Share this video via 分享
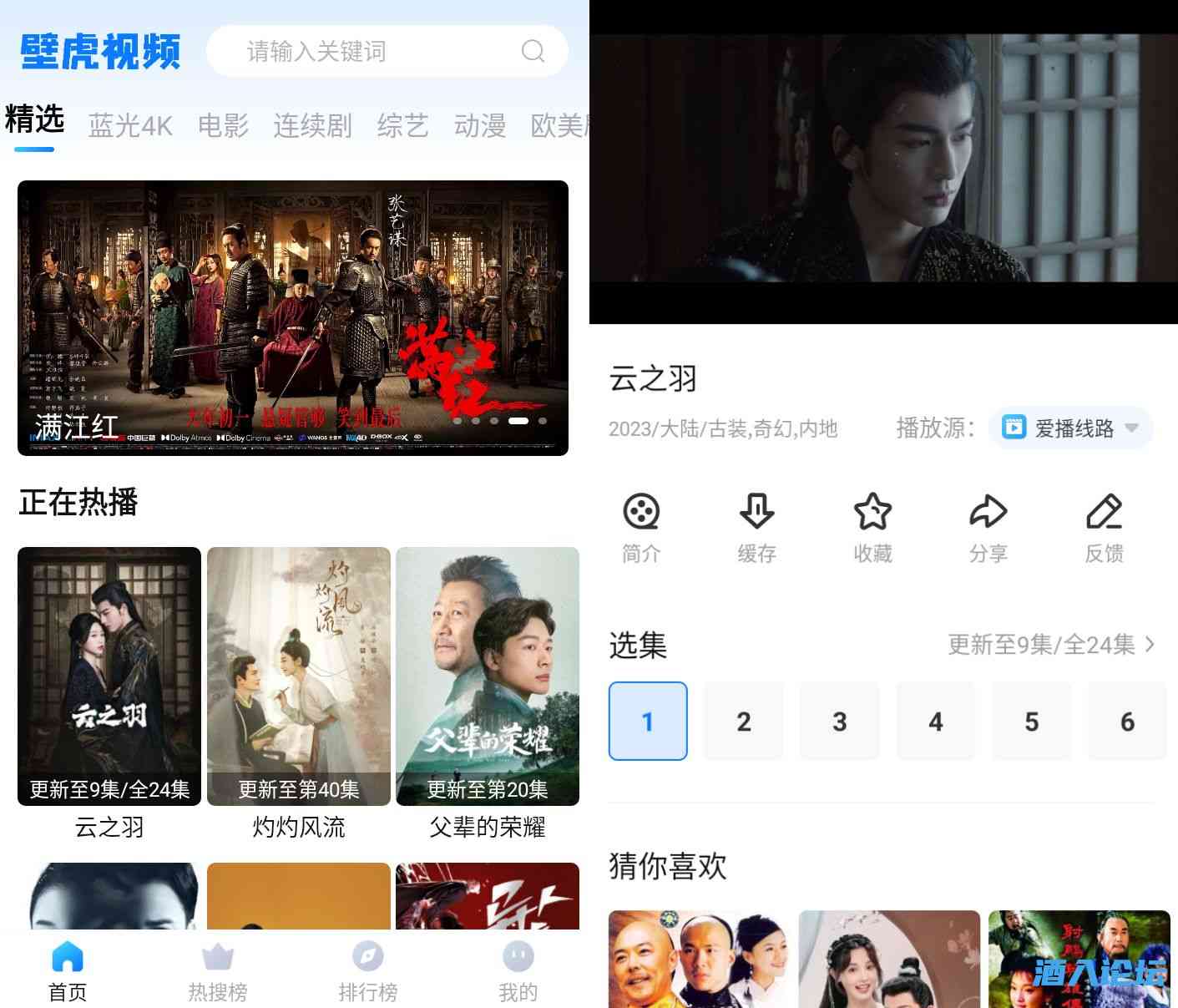Screen dimensions: 1178x1008 [988, 528]
